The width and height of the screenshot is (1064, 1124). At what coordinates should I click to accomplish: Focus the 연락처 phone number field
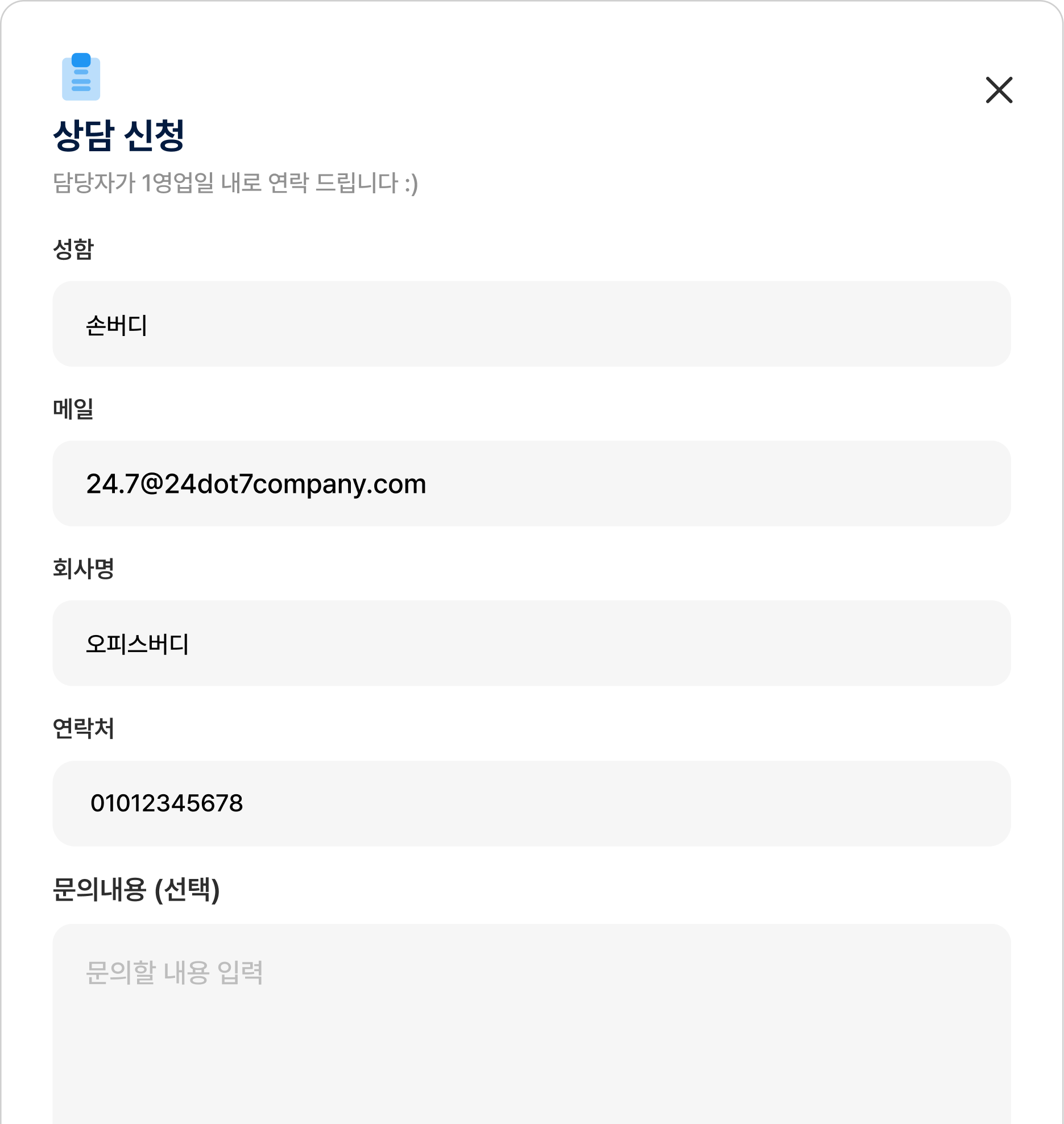531,803
